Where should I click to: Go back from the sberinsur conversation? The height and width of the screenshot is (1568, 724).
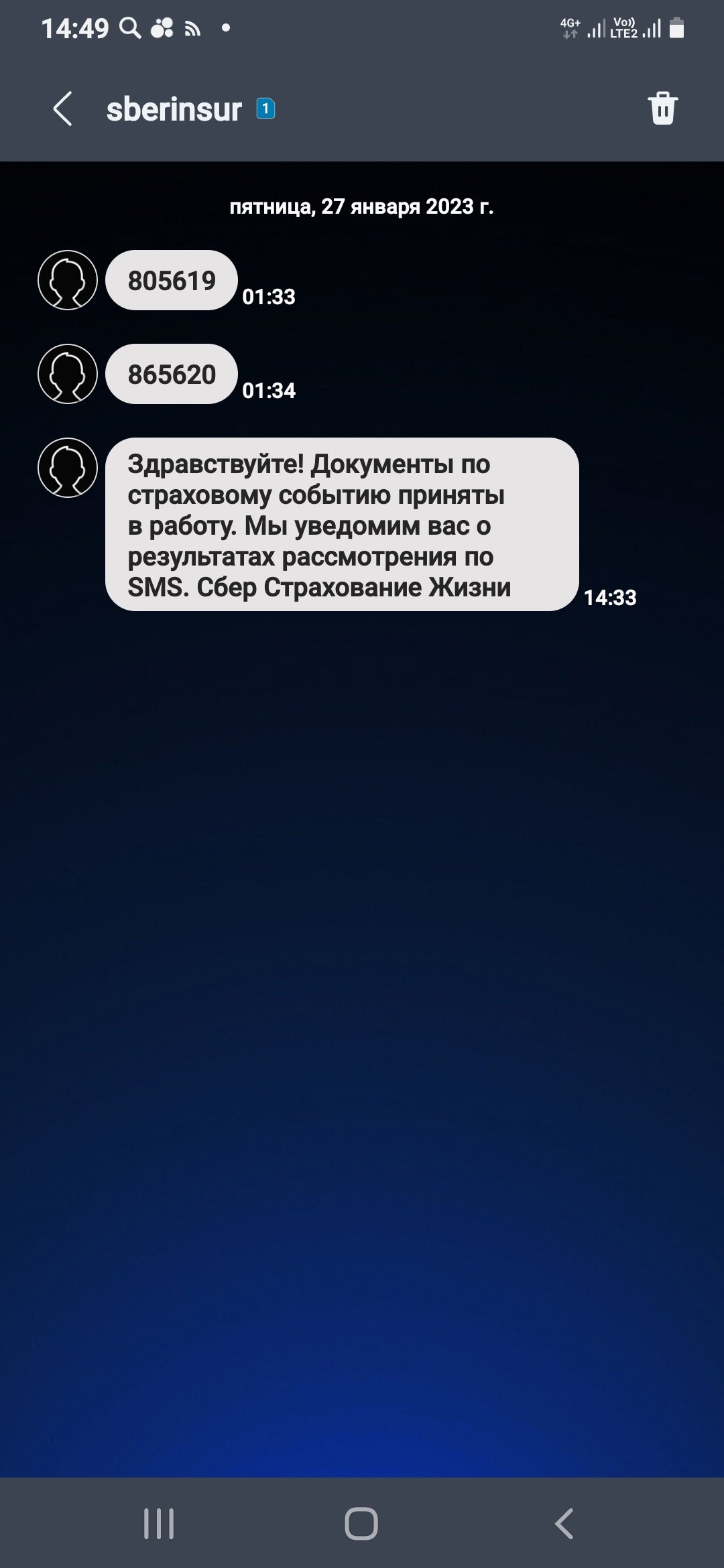pos(62,109)
